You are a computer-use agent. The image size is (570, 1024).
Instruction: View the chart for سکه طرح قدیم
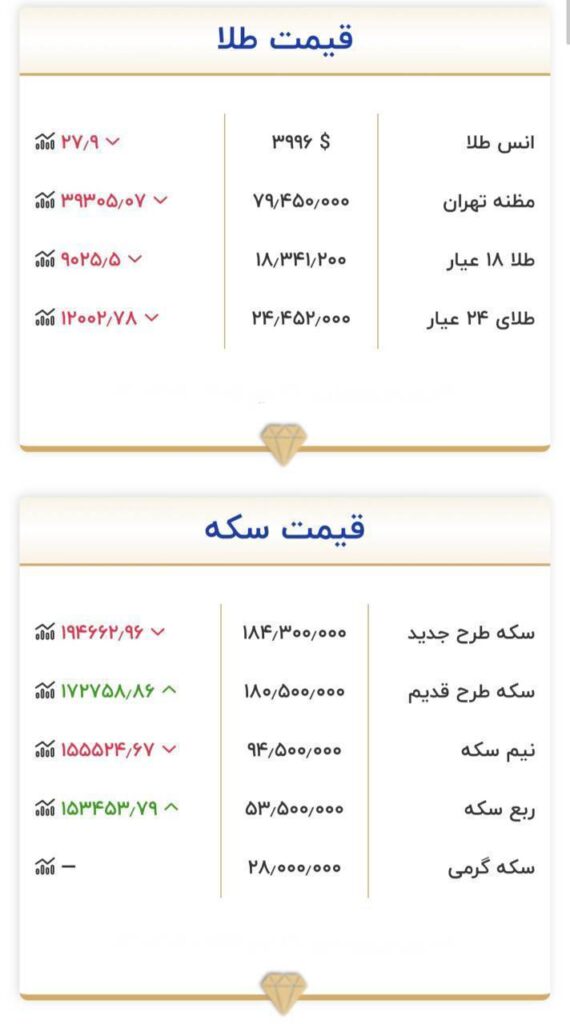44,690
